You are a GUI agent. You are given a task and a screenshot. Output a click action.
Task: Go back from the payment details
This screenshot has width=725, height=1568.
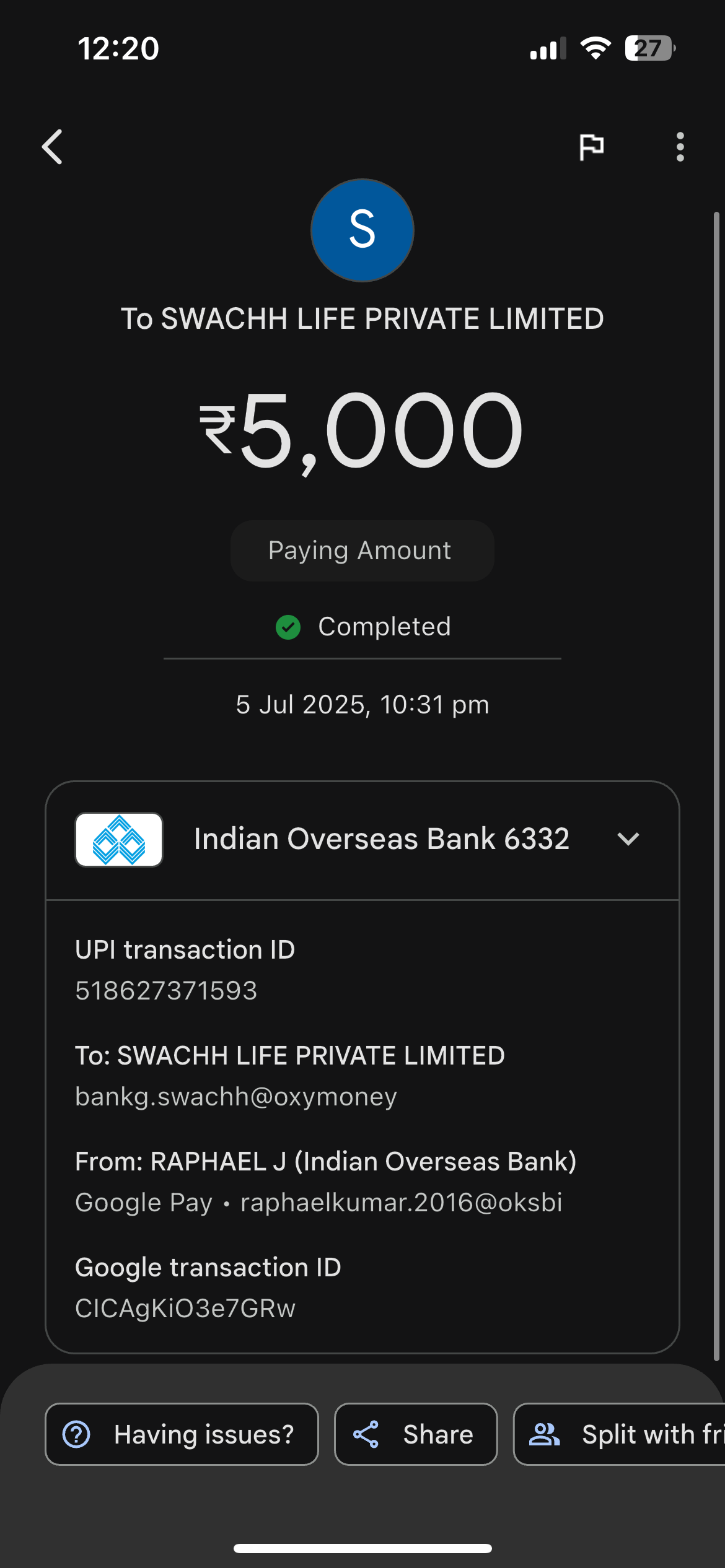click(53, 147)
